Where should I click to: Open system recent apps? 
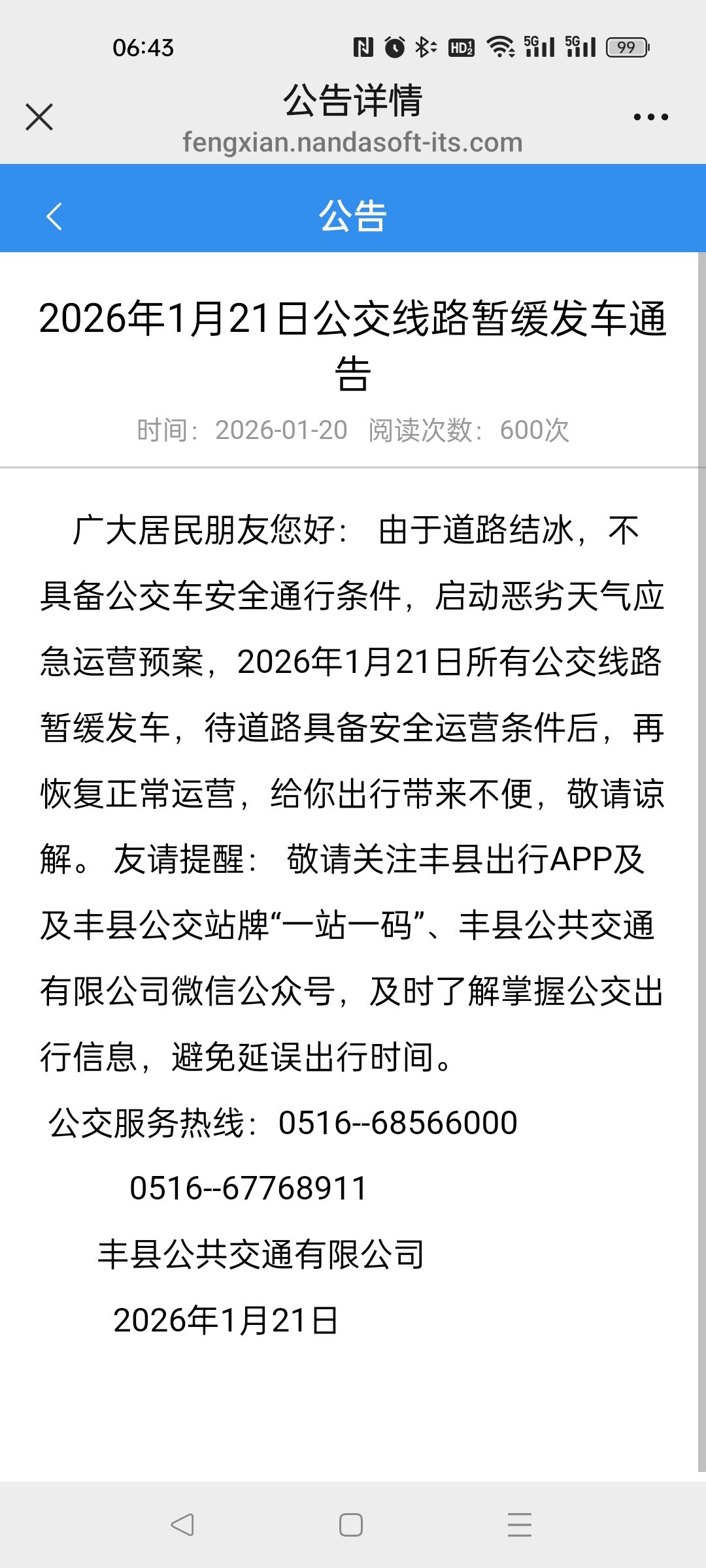(x=520, y=1525)
